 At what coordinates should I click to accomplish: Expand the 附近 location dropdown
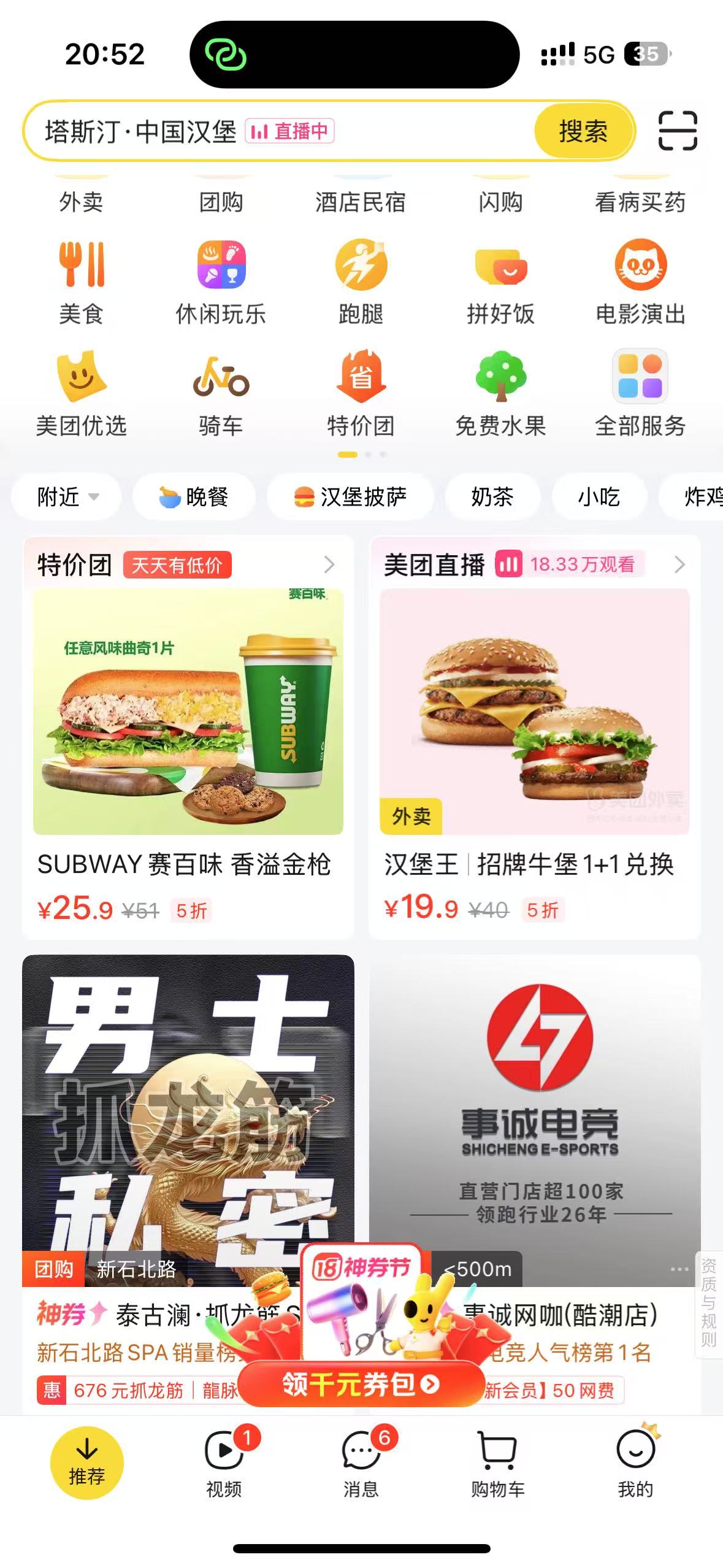[66, 496]
